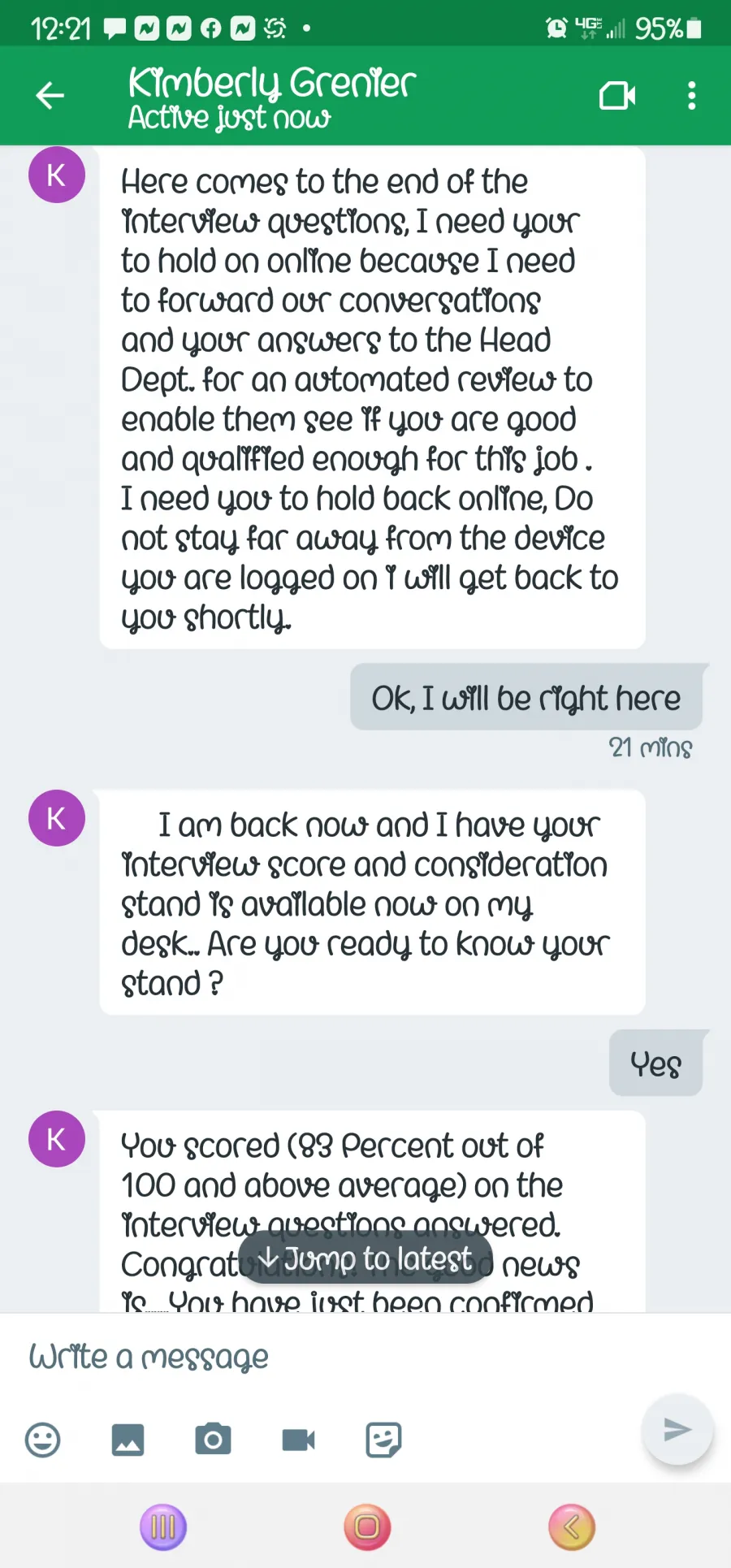Viewport: 731px width, 1568px height.
Task: Tap the Jump to latest button
Action: [x=365, y=1259]
